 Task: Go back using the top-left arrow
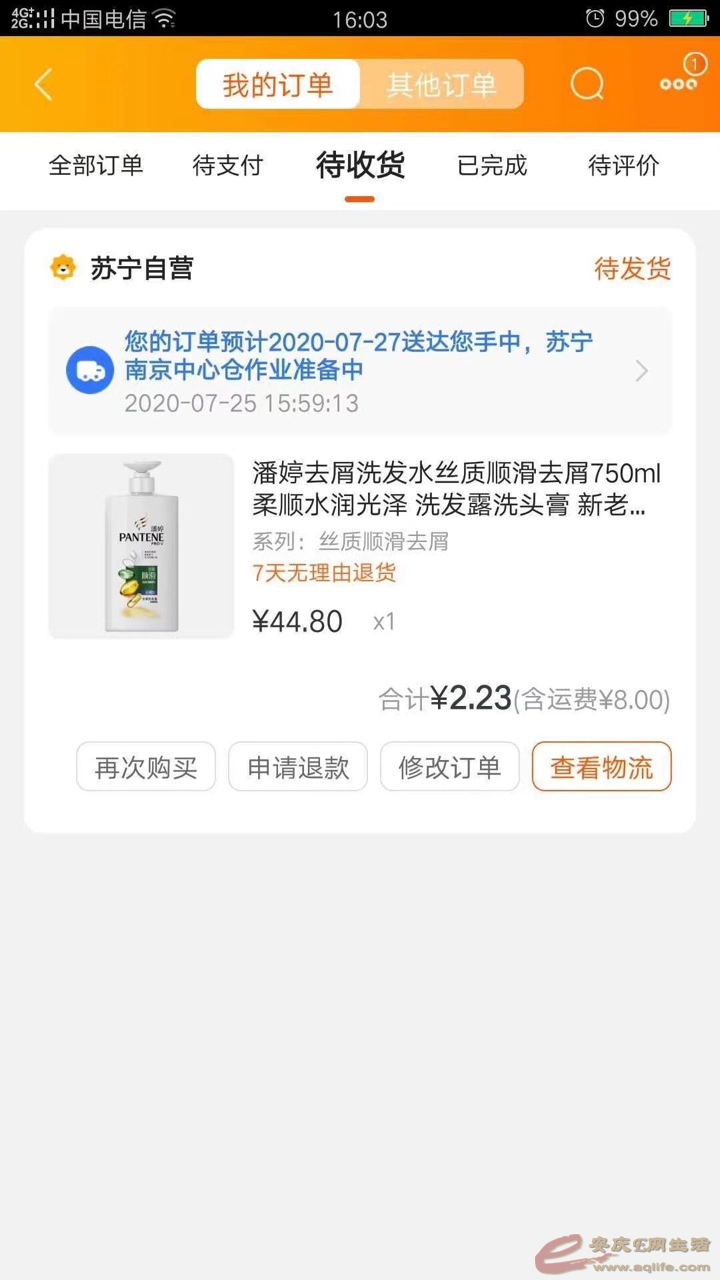point(43,85)
